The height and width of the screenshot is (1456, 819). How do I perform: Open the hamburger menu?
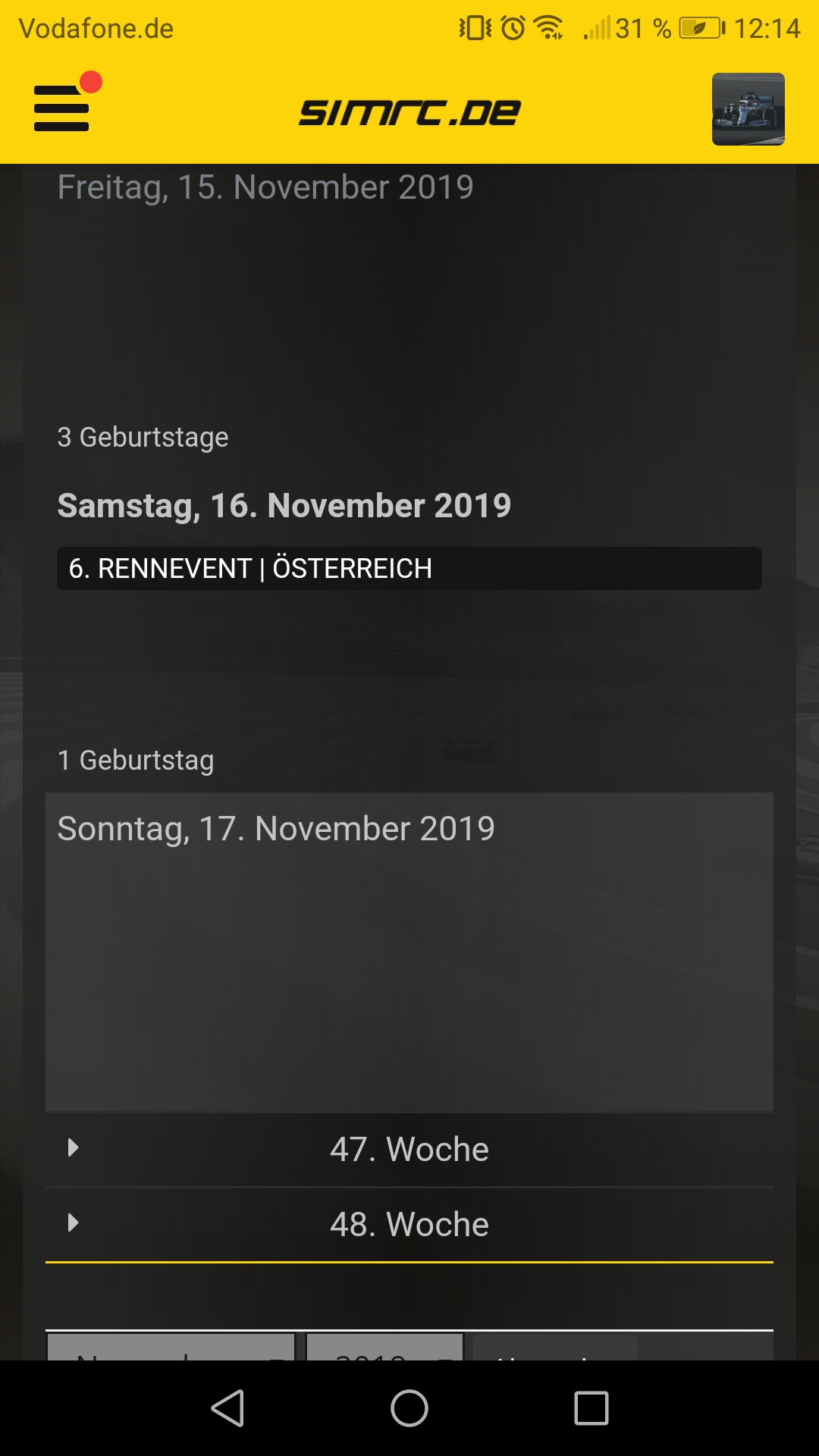[62, 108]
